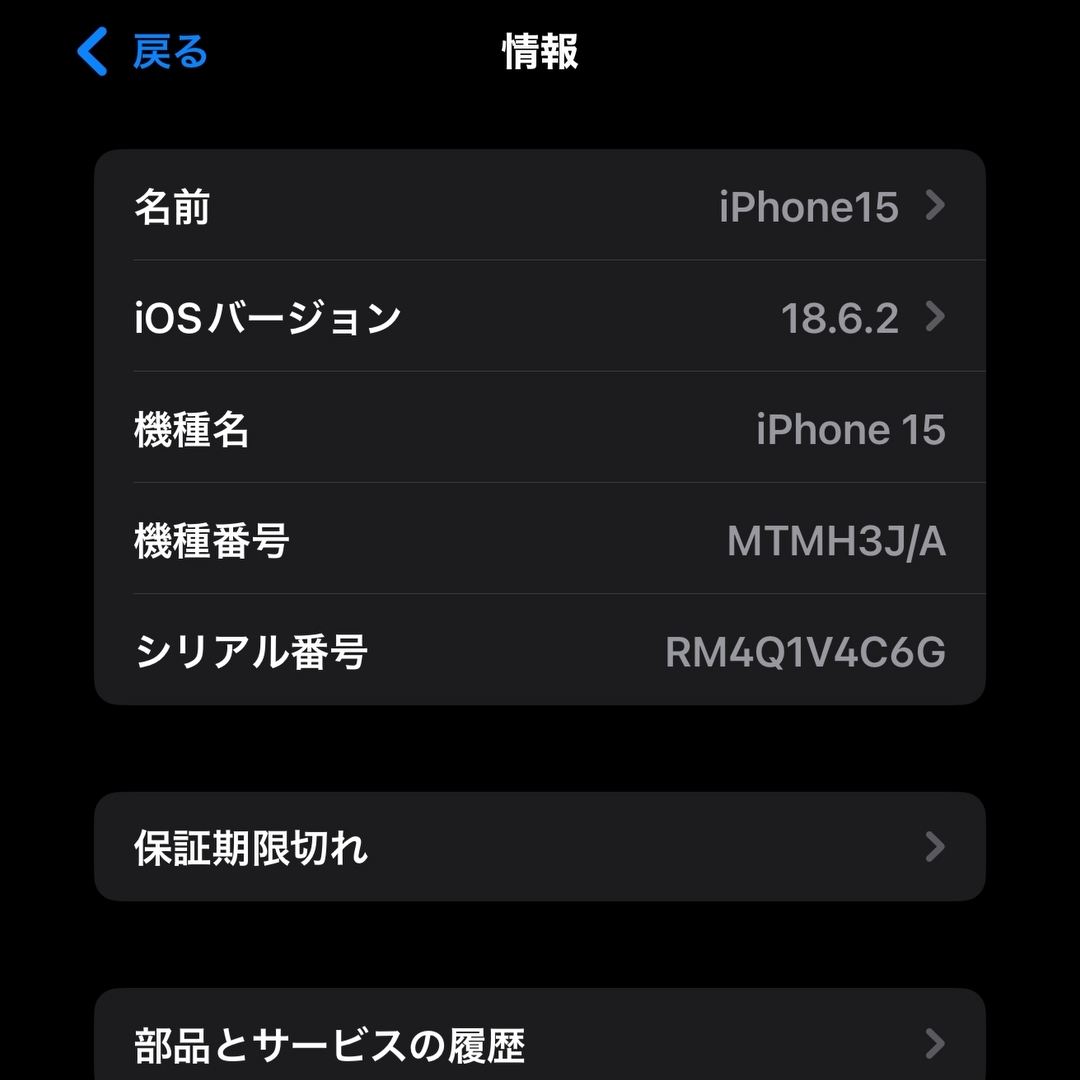Go back with the 戻る button
This screenshot has width=1080, height=1080.
click(143, 52)
